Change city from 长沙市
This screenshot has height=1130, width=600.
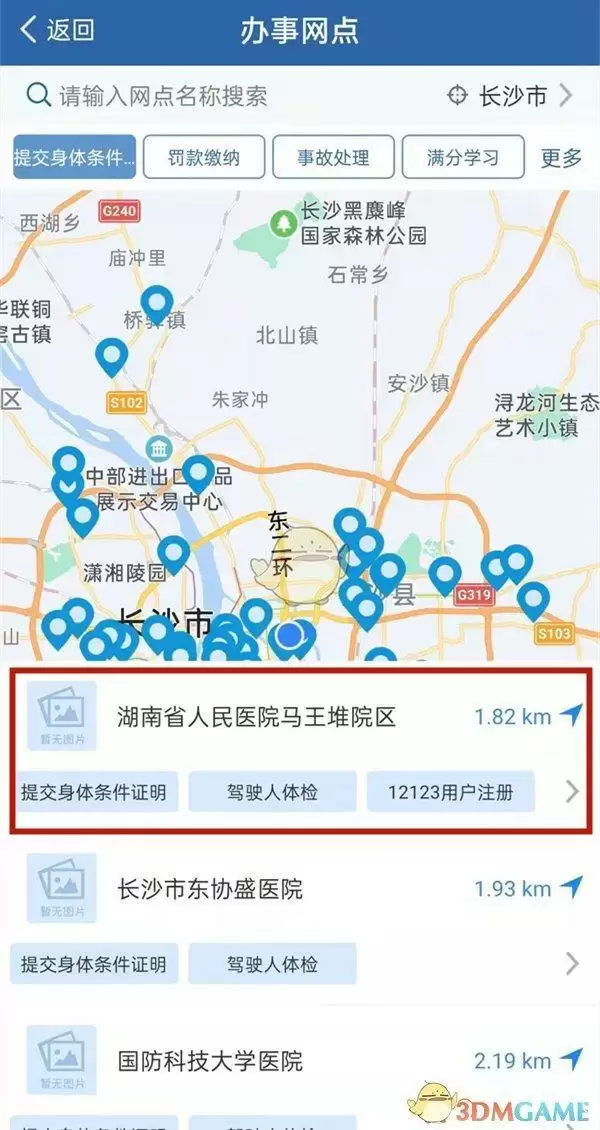pyautogui.click(x=512, y=96)
